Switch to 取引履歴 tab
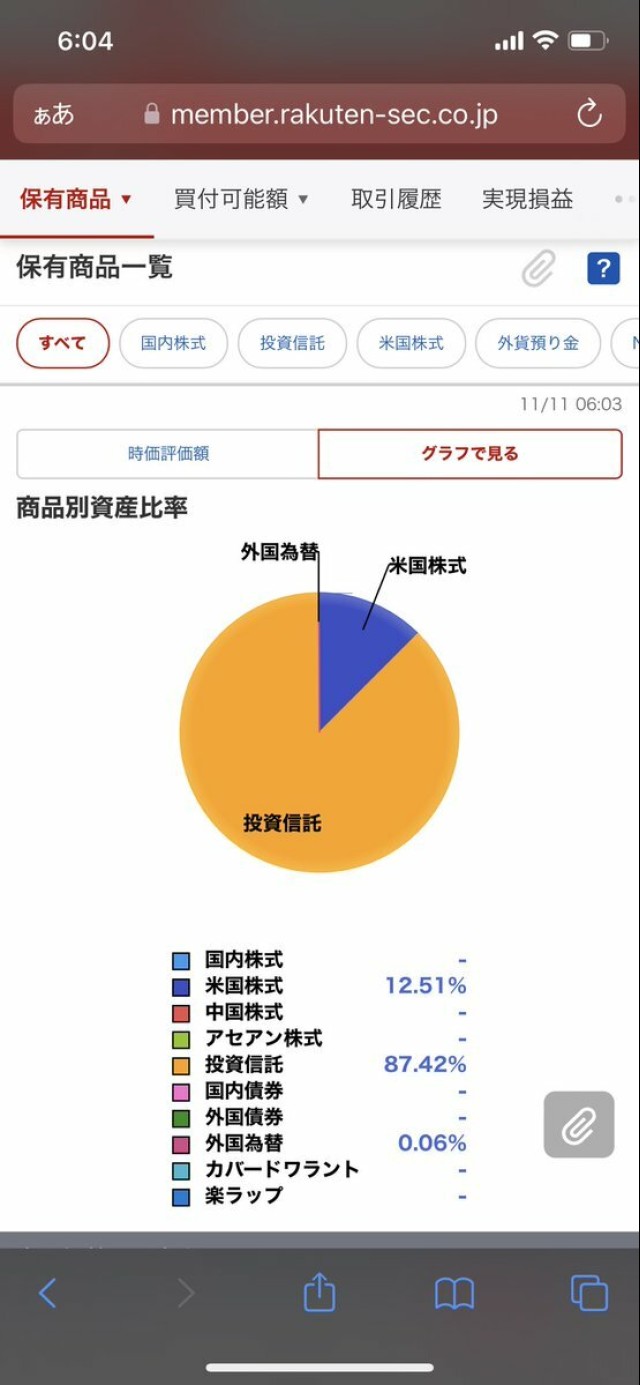 click(396, 199)
